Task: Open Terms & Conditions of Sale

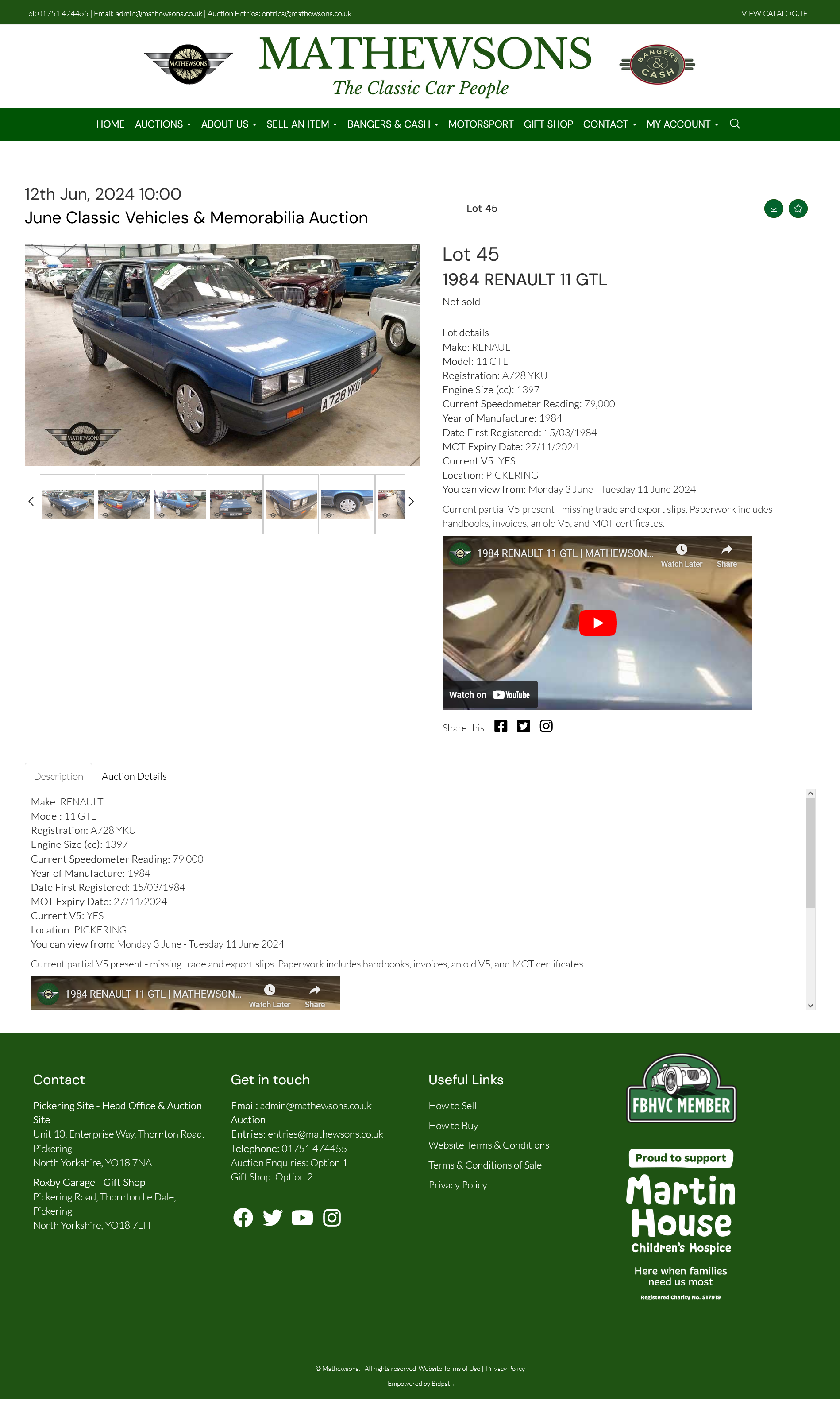Action: (x=485, y=1165)
